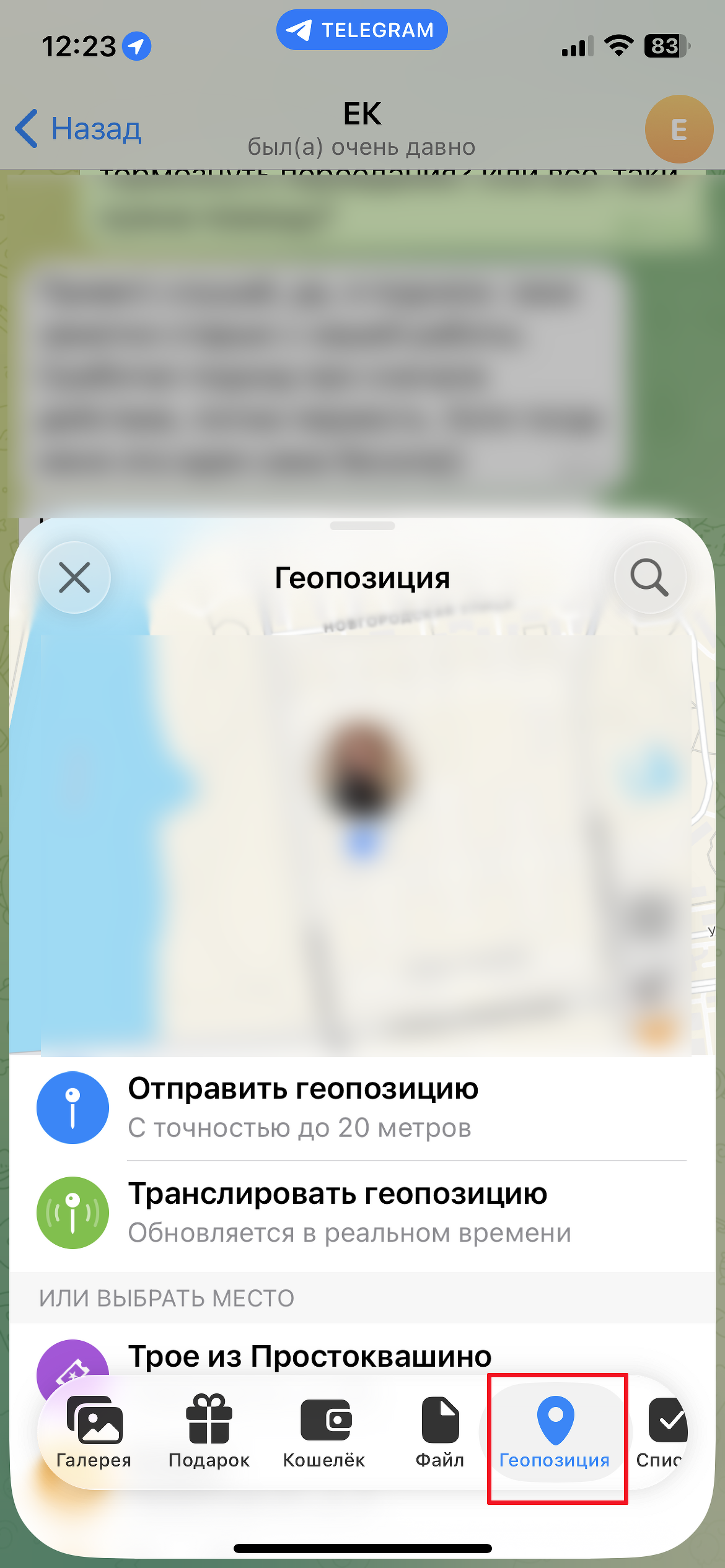Switch to the Файл tab

pos(440,1432)
